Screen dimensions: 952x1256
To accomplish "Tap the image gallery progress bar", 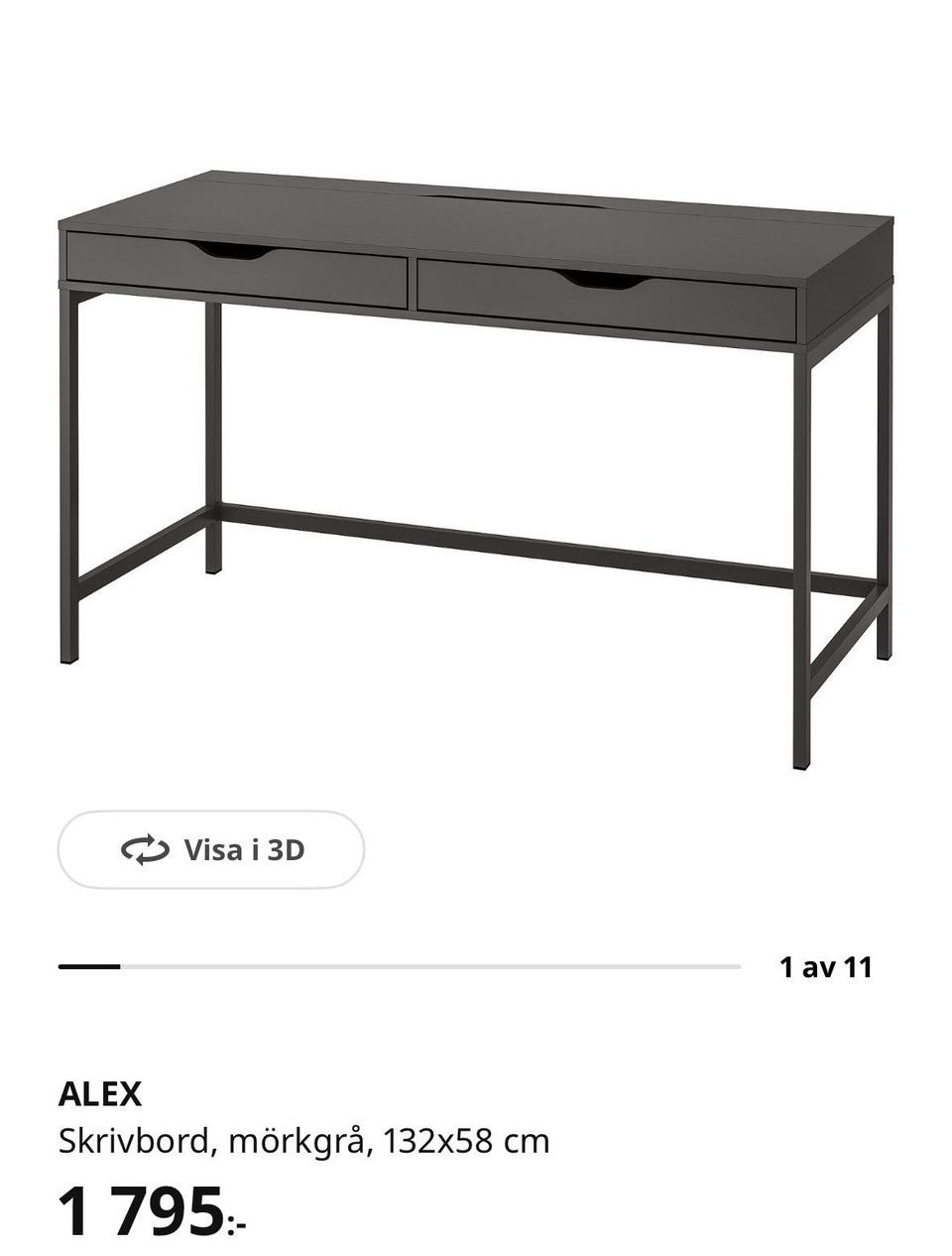I will click(x=399, y=966).
